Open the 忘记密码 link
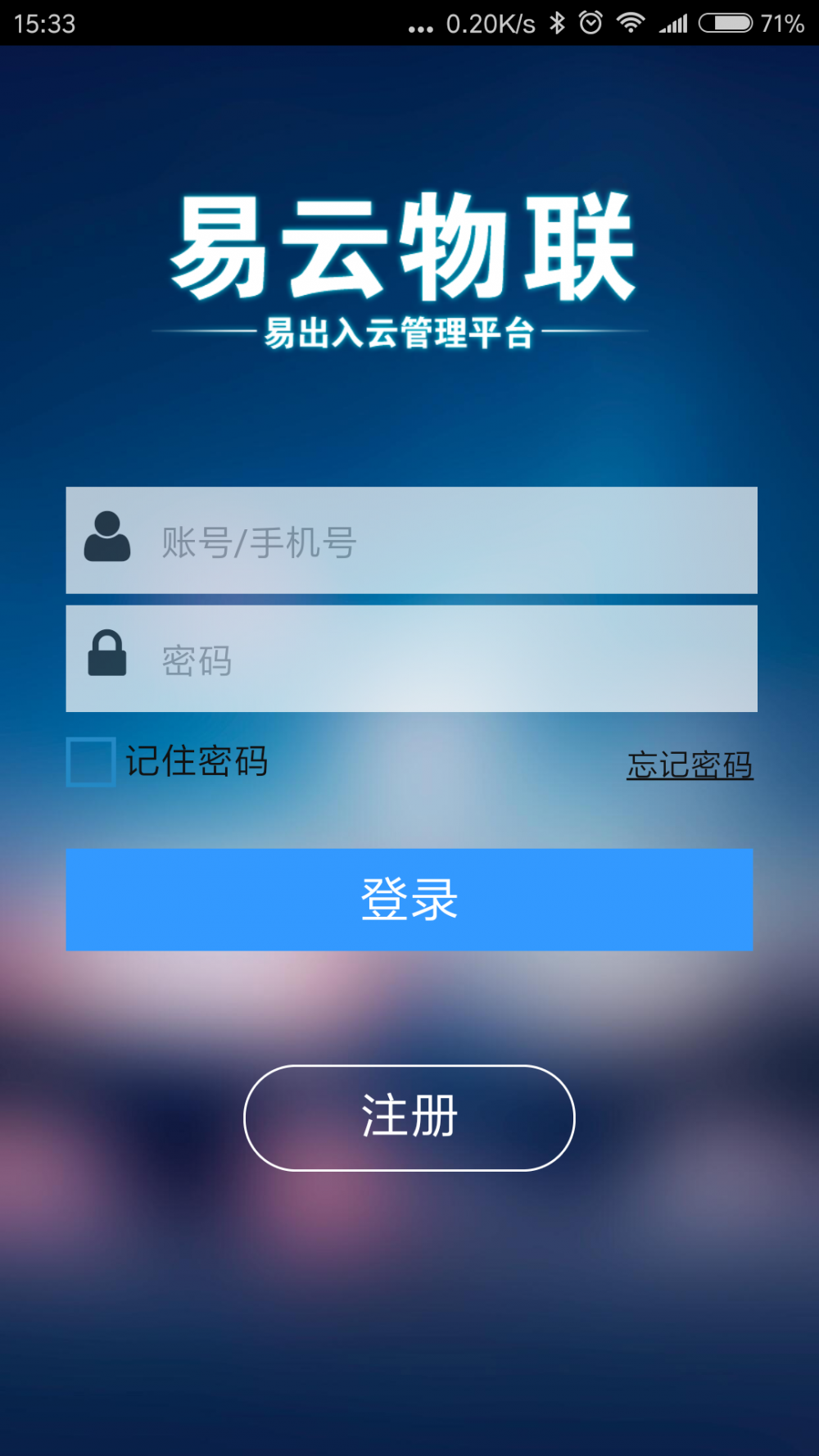The width and height of the screenshot is (819, 1456). (690, 765)
